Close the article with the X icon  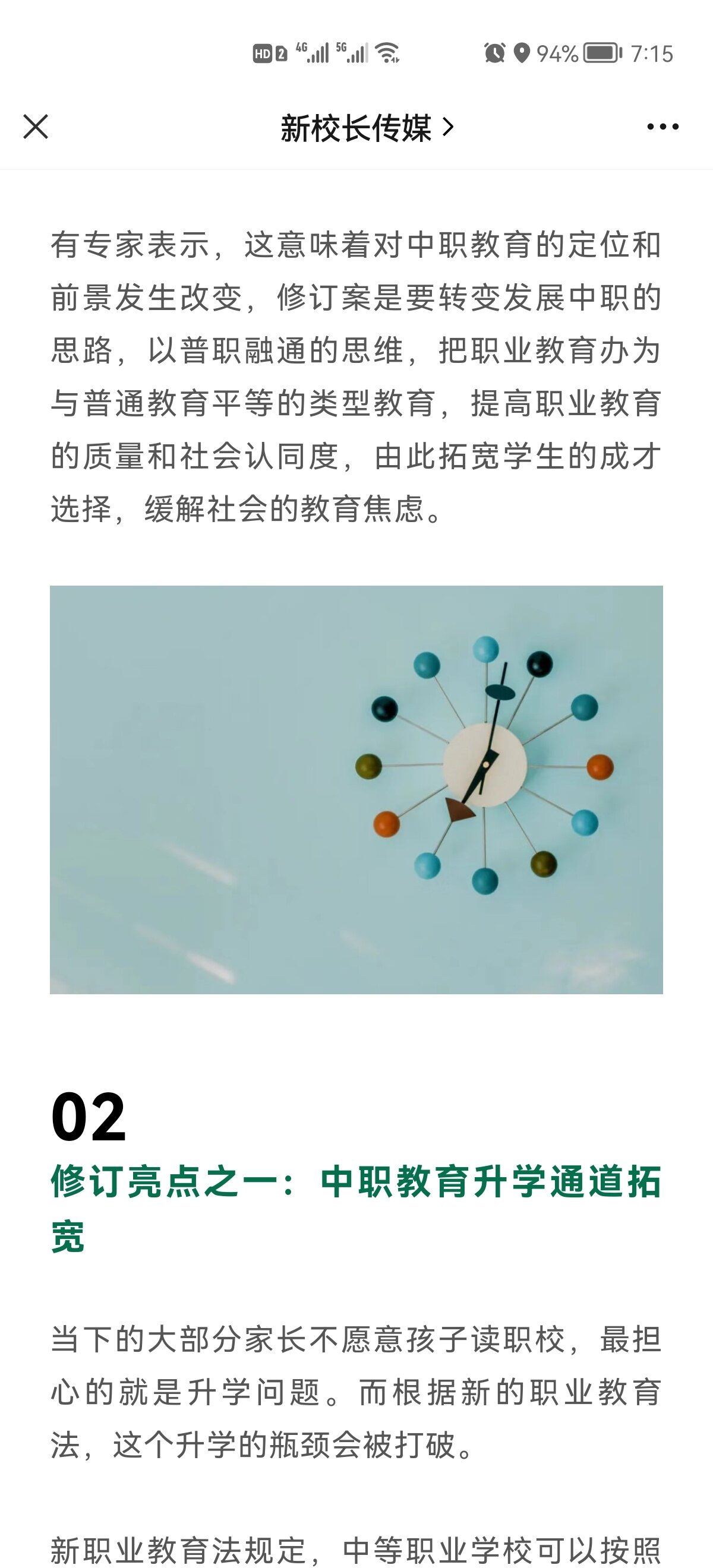point(36,127)
